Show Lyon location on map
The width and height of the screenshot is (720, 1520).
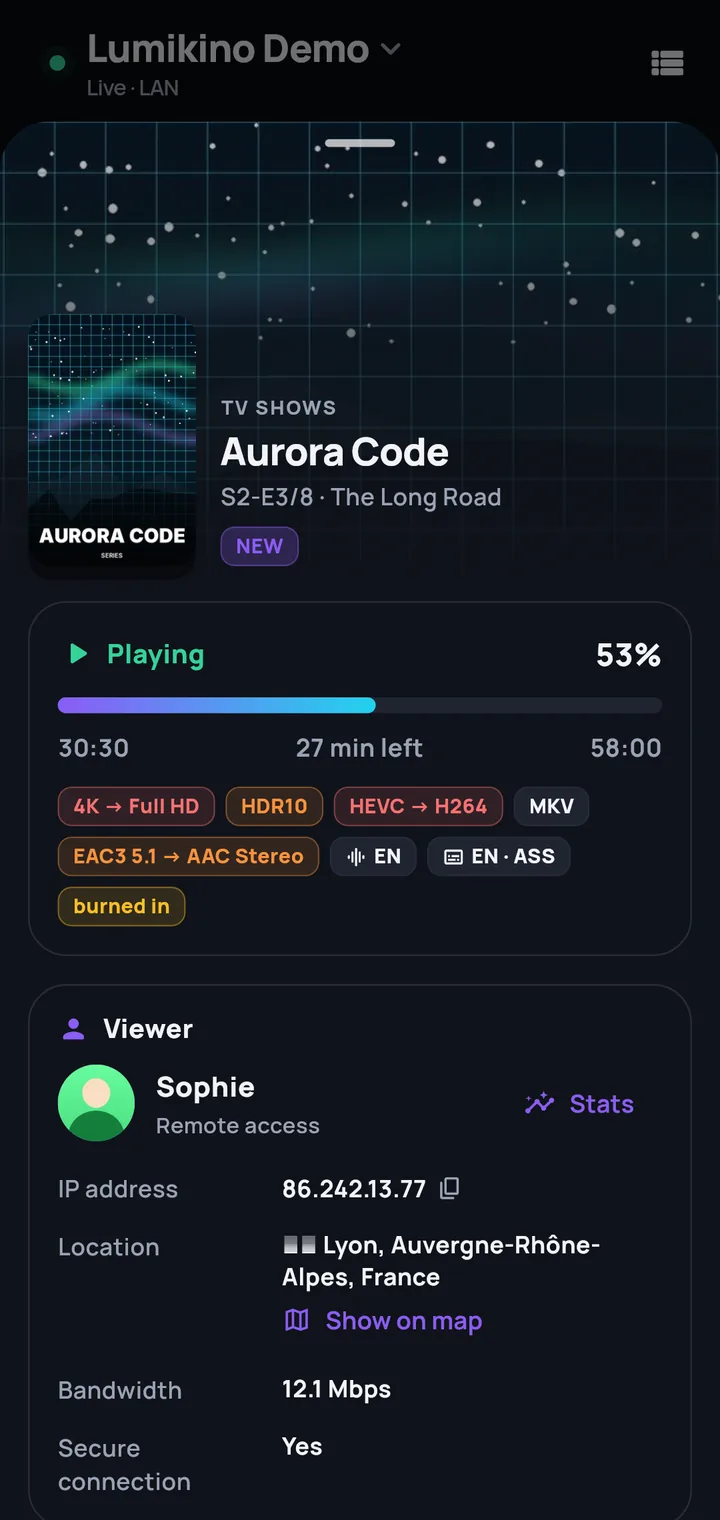383,1321
